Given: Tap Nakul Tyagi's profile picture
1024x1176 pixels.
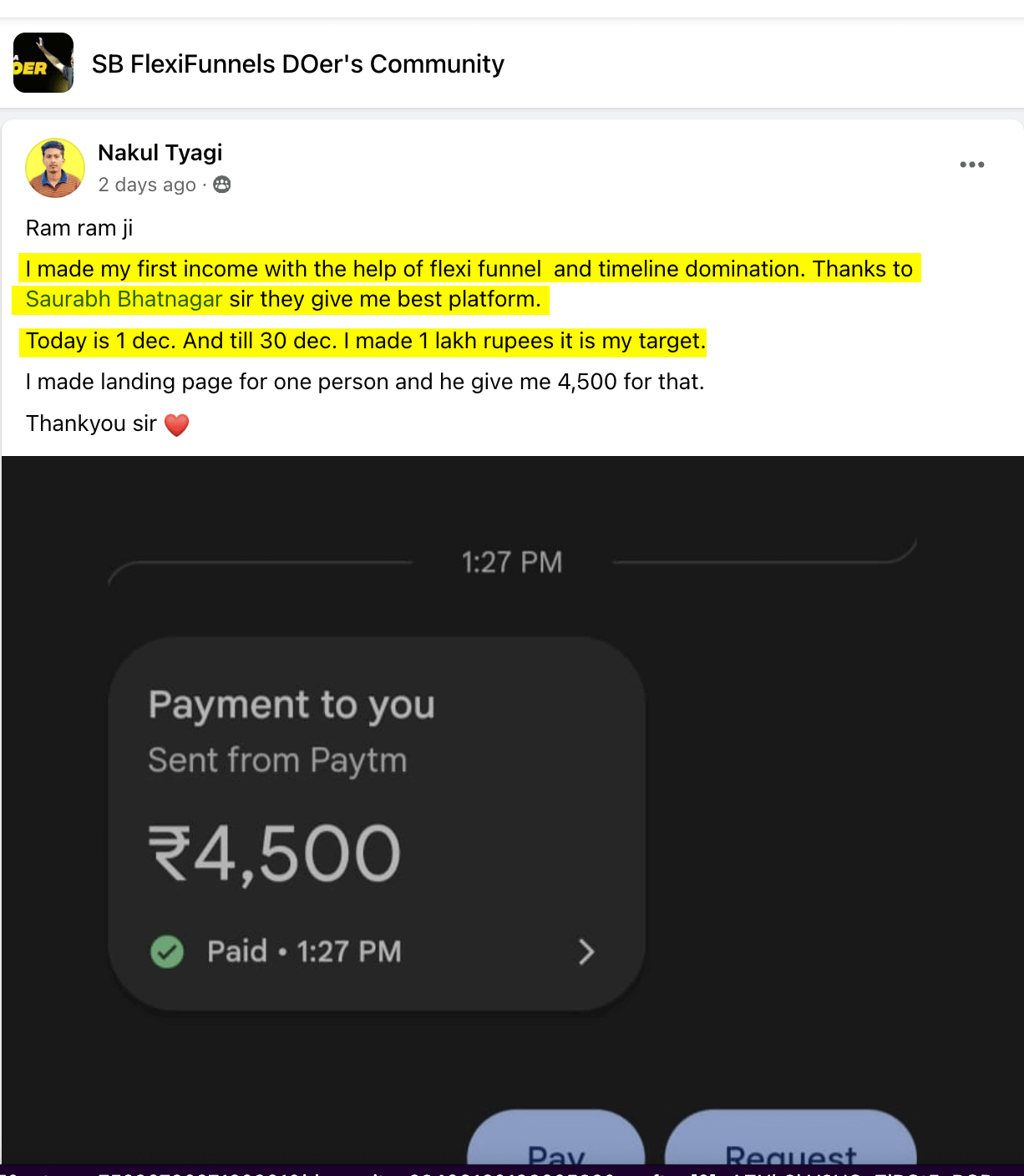Looking at the screenshot, I should [x=55, y=168].
